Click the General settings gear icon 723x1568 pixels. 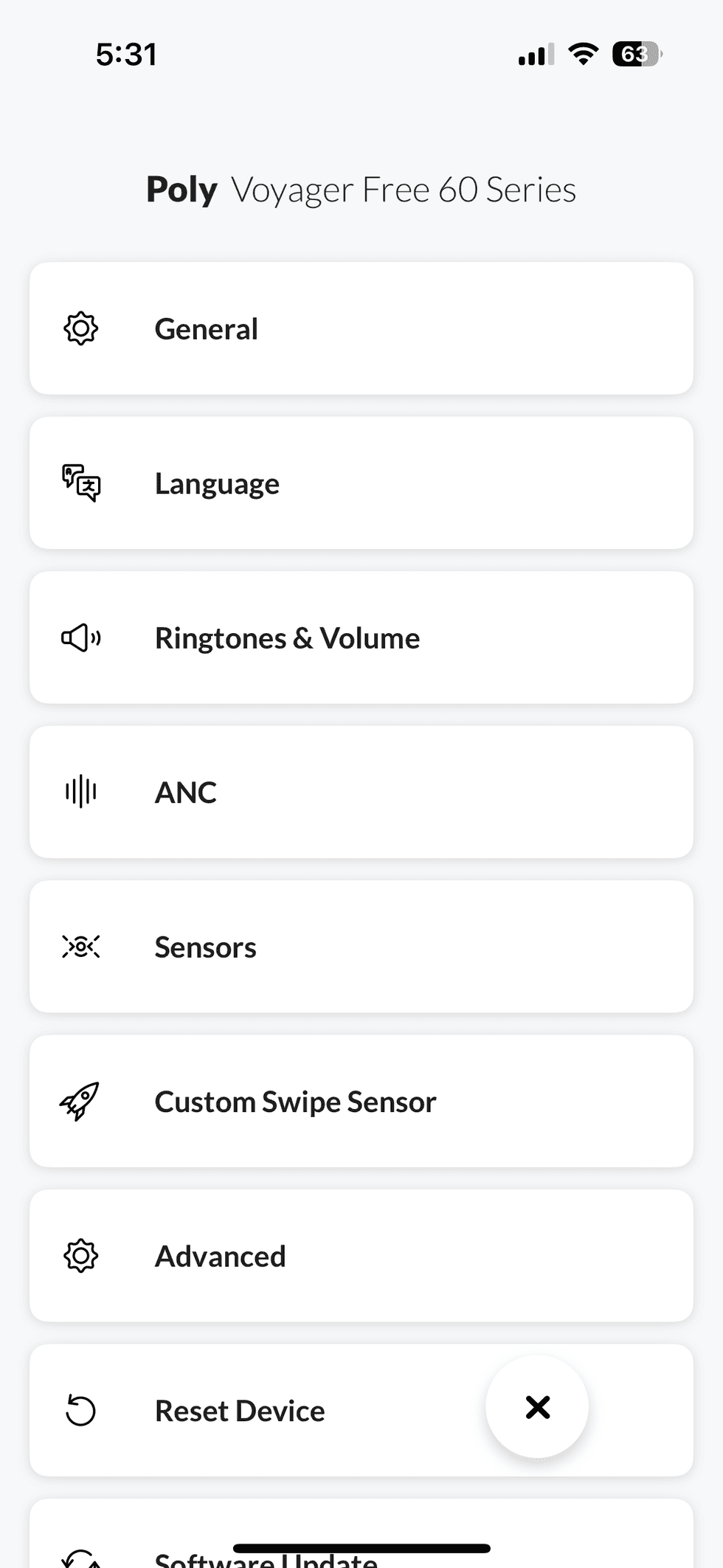coord(81,328)
